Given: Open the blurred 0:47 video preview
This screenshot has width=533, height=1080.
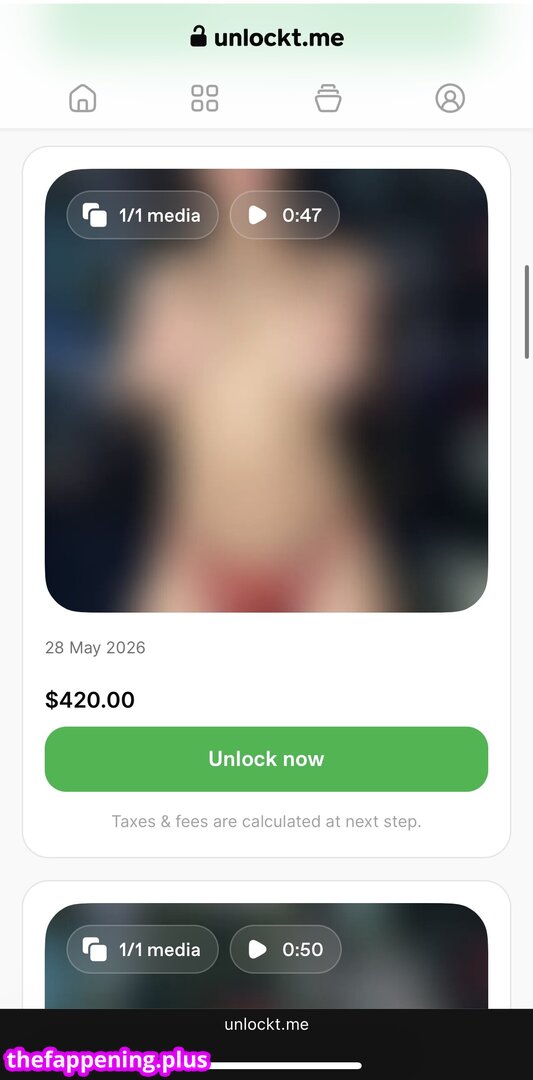Looking at the screenshot, I should click(266, 391).
